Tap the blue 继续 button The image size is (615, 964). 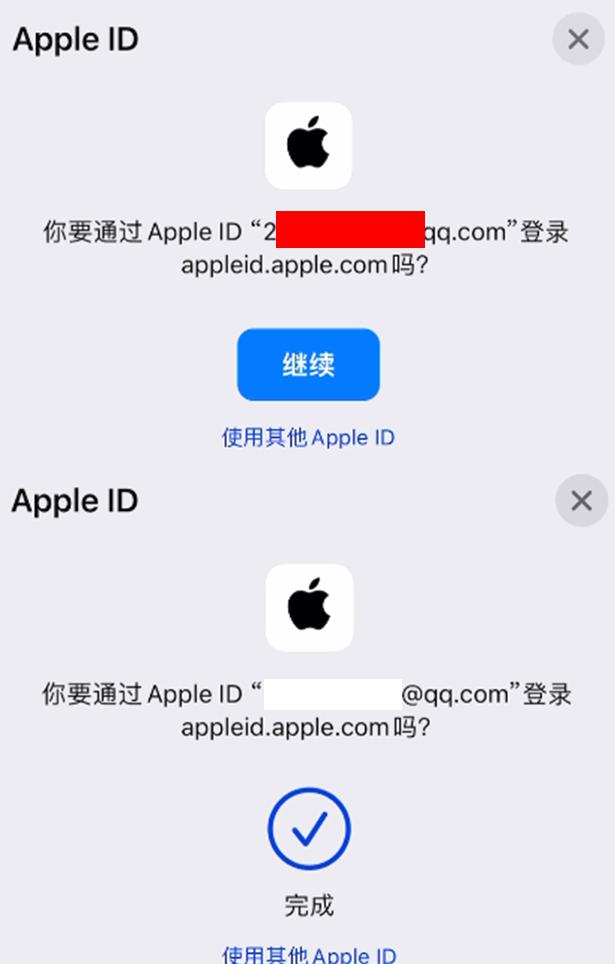point(308,365)
